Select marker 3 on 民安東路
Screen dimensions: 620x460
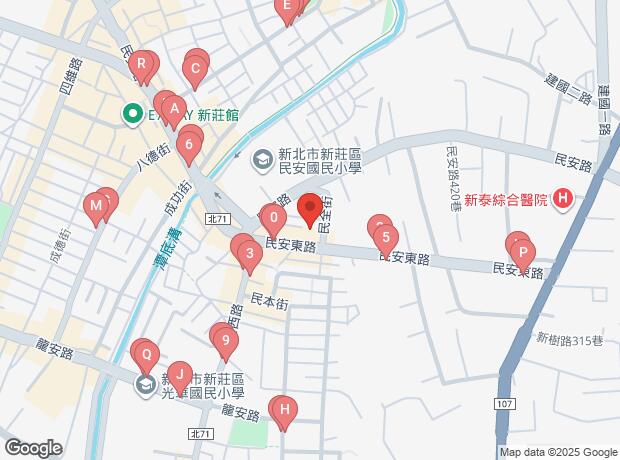coord(249,253)
